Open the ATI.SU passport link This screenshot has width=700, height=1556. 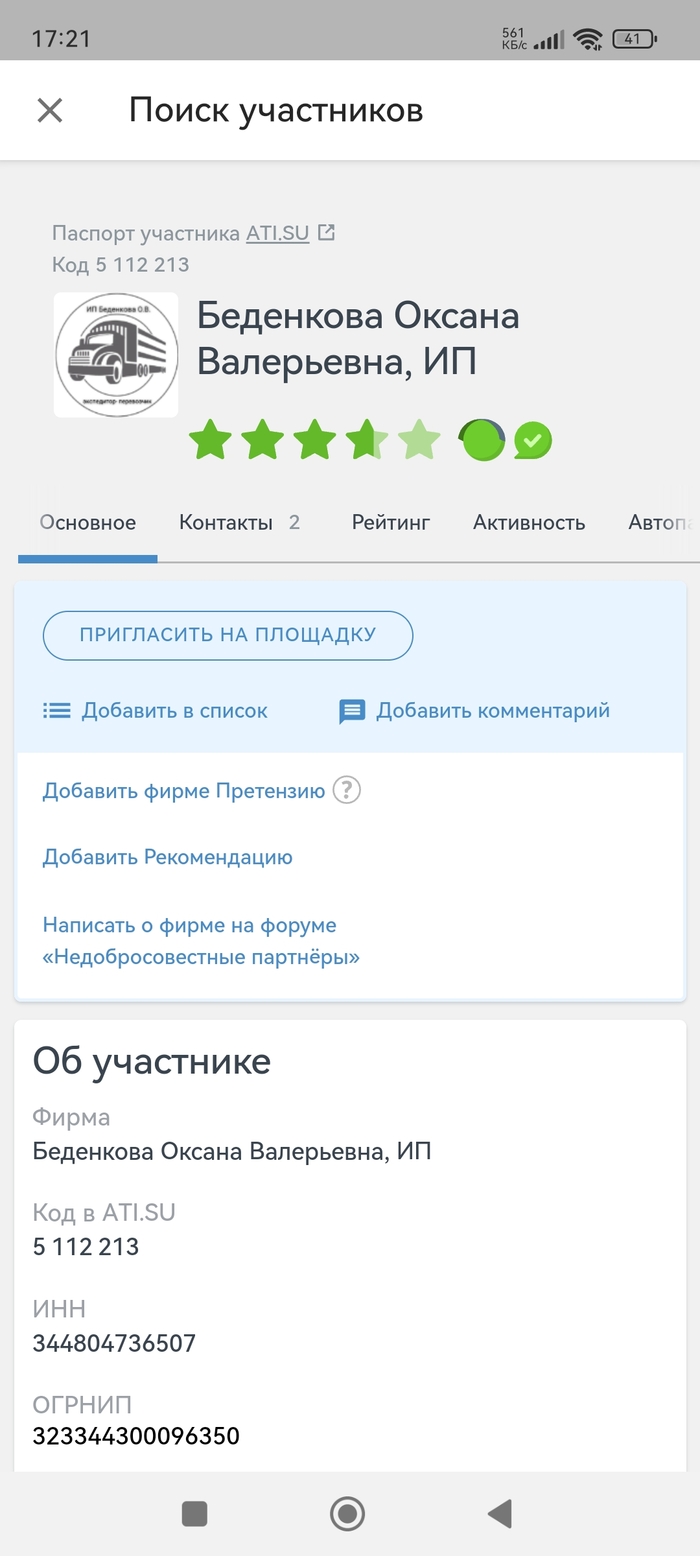coord(290,233)
